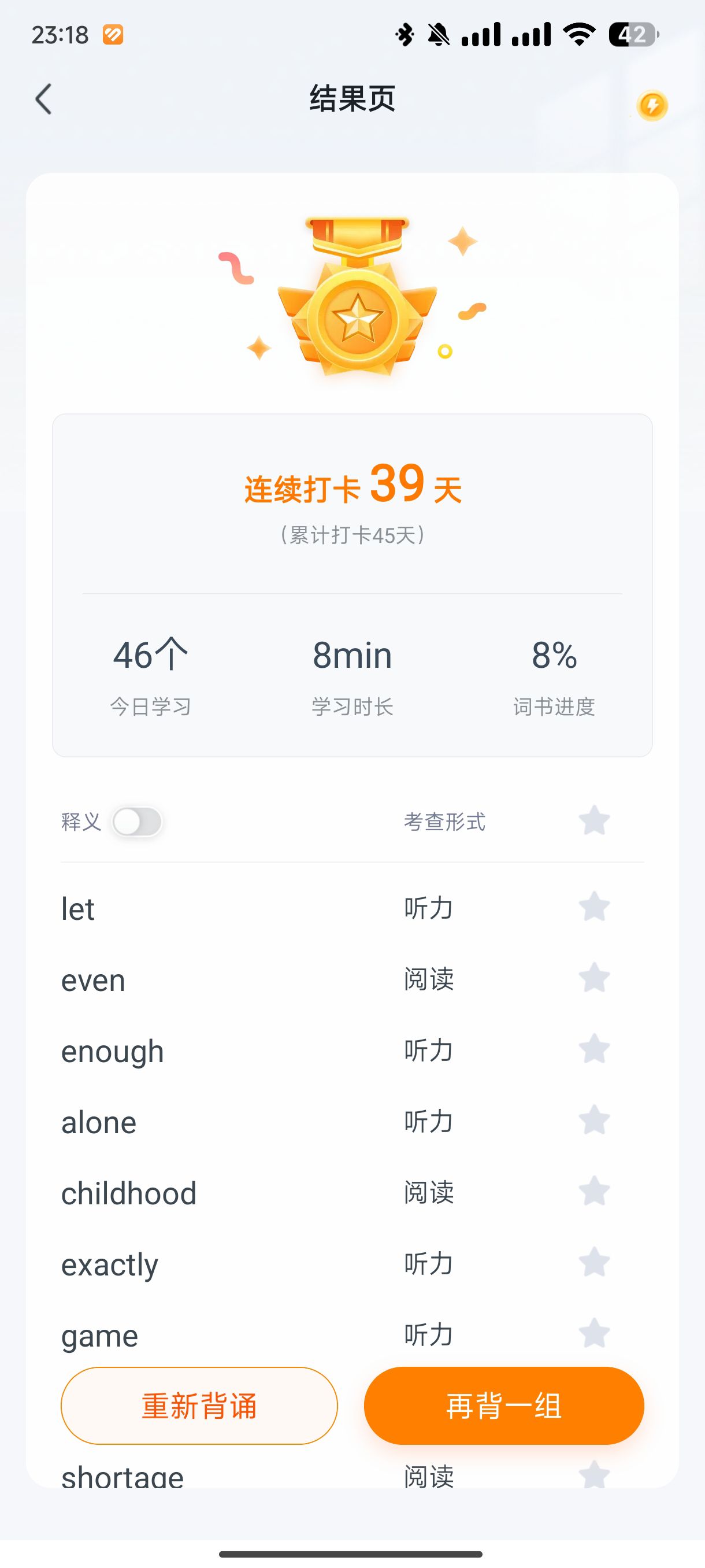705x1568 pixels.
Task: Star the word "childhood"
Action: pyautogui.click(x=593, y=1192)
